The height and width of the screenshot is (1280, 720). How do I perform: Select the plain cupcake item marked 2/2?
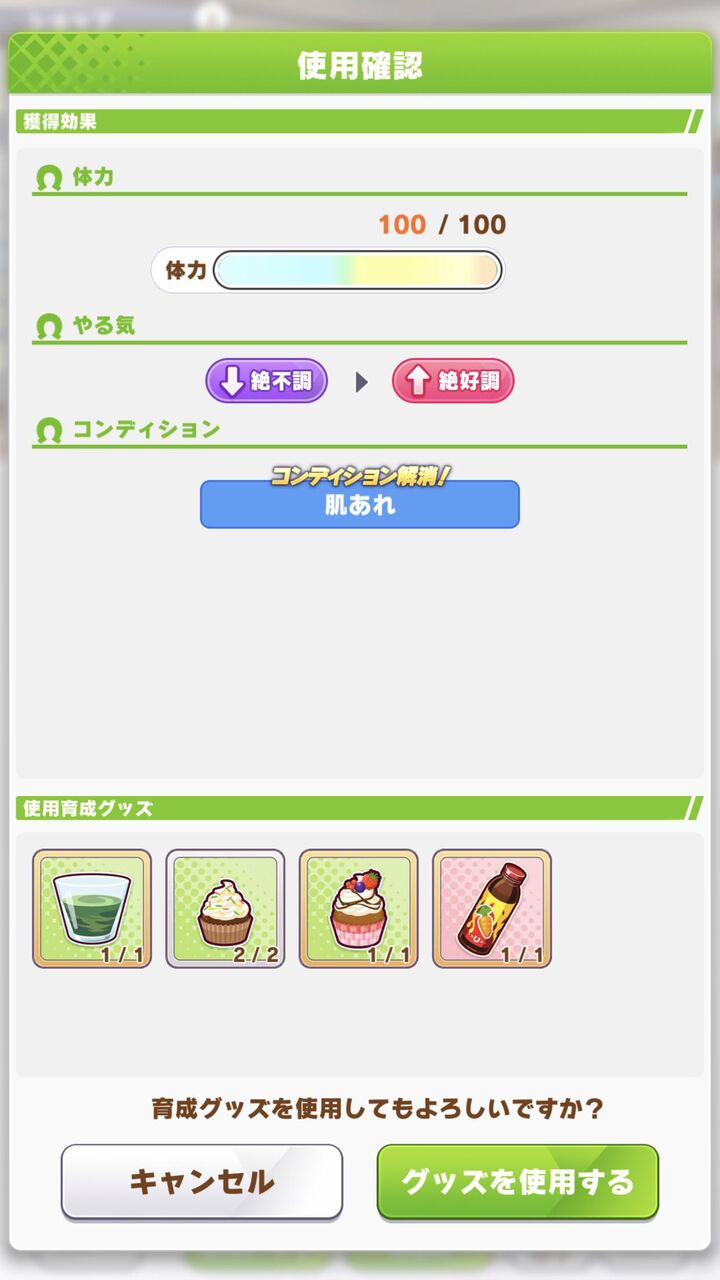tap(225, 909)
